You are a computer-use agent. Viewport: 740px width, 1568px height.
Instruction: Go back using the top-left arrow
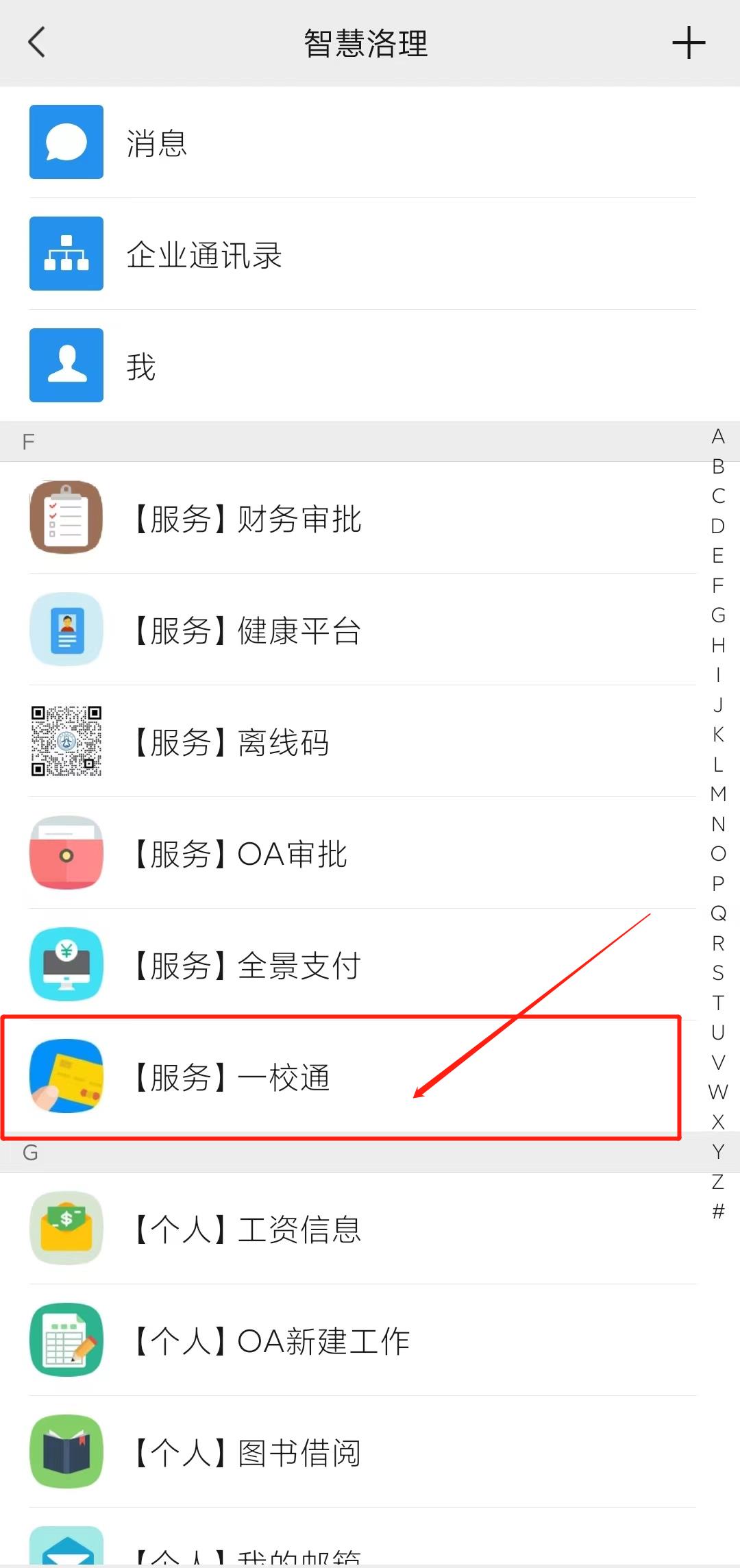coord(37,42)
